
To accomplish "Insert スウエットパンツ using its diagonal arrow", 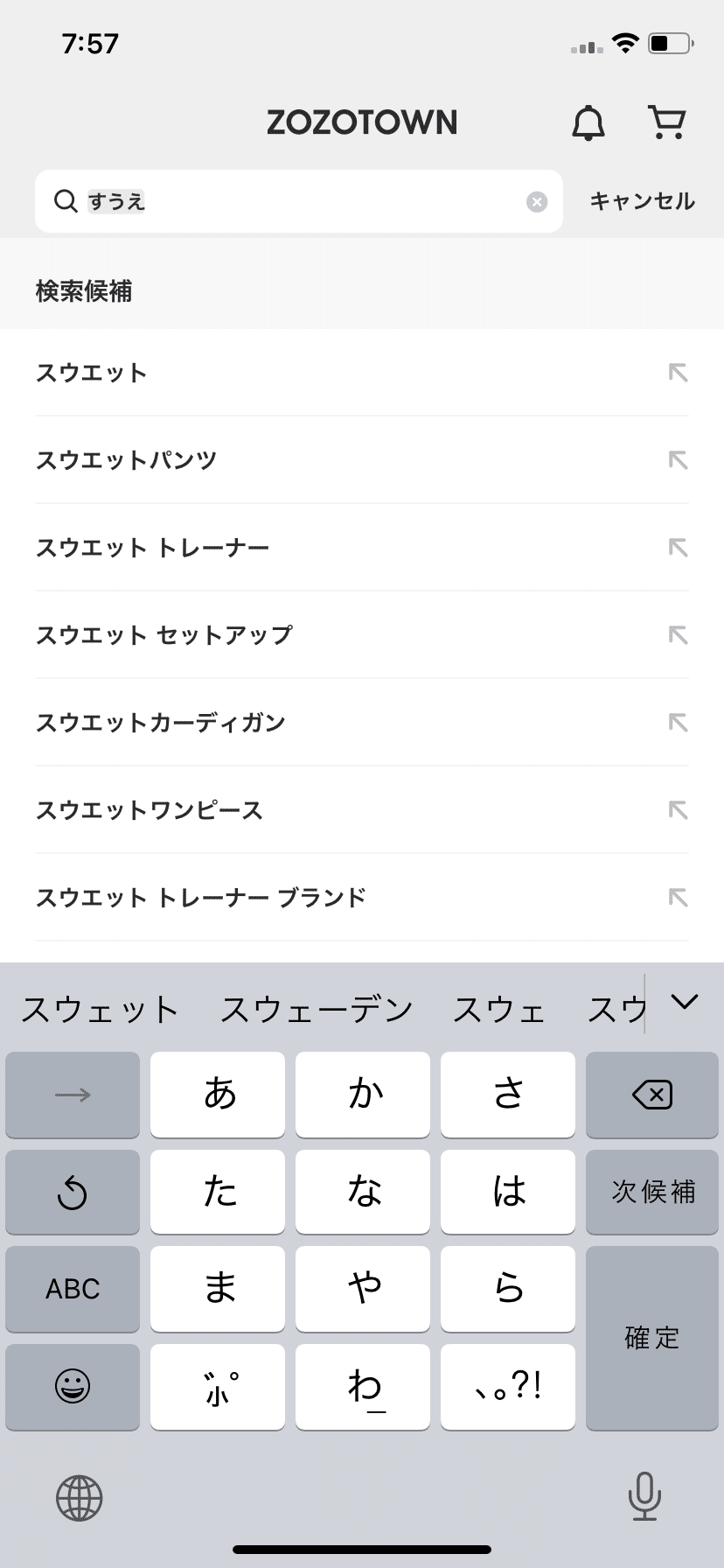I will 679,459.
